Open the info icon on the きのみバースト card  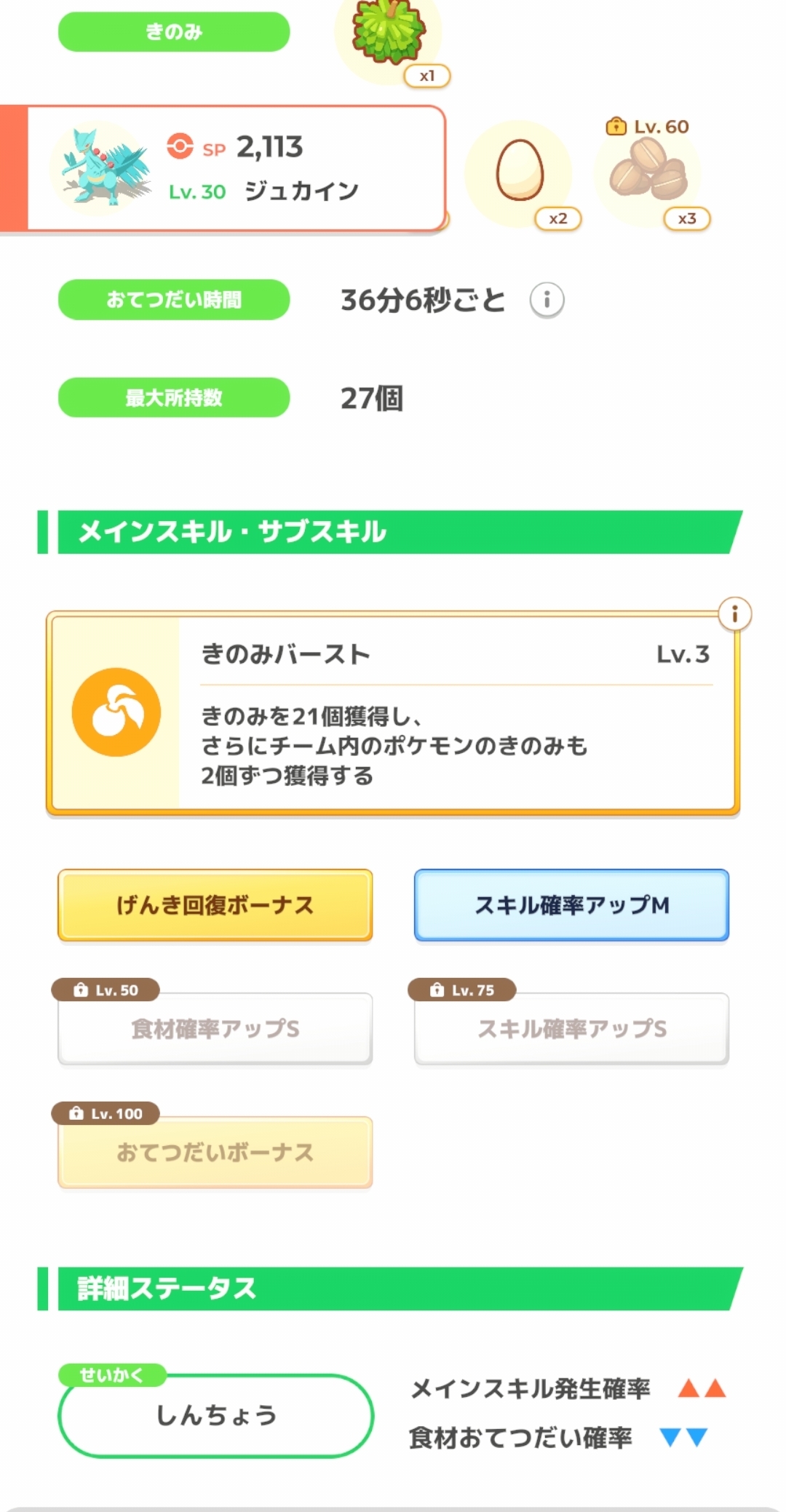pos(734,615)
